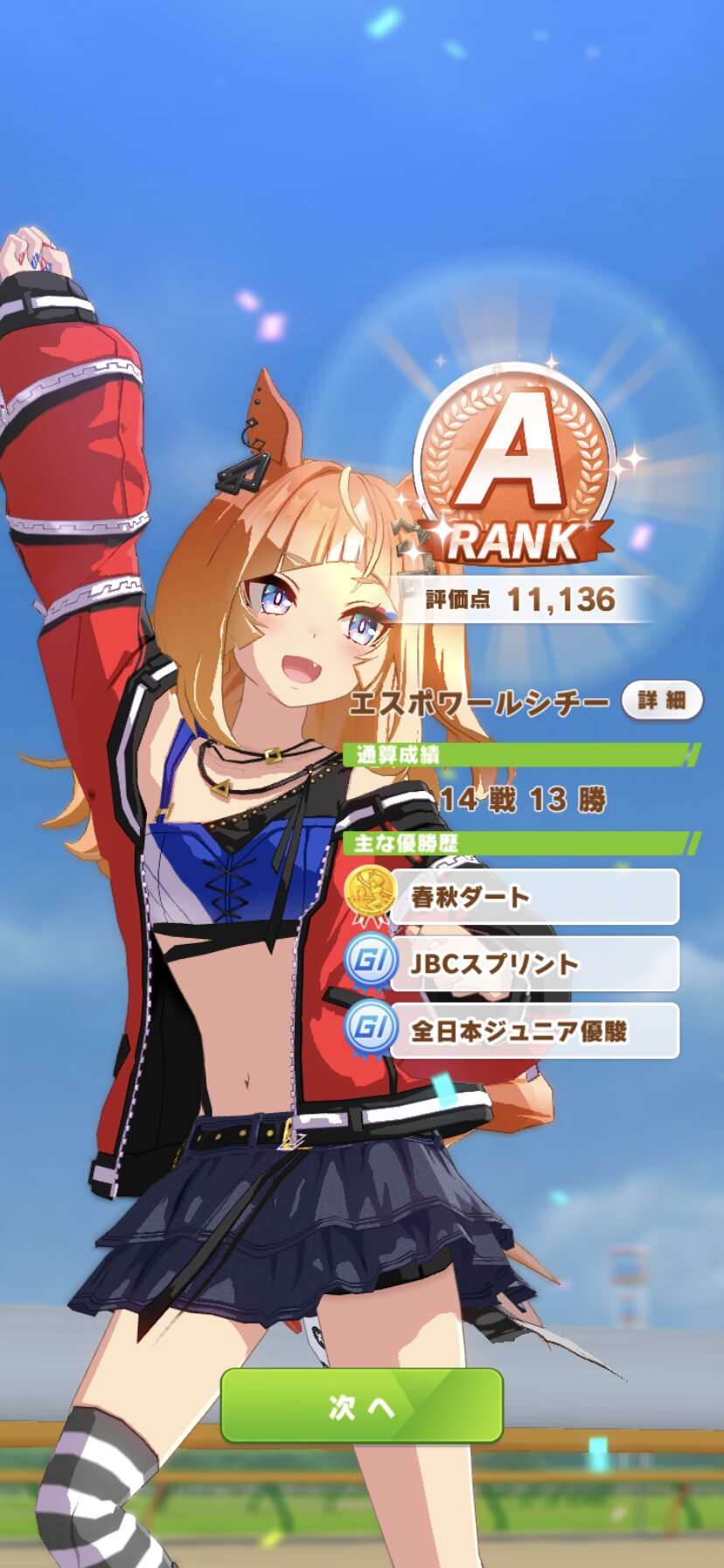Tap the green 次へ button
This screenshot has height=1568, width=724.
361,1406
